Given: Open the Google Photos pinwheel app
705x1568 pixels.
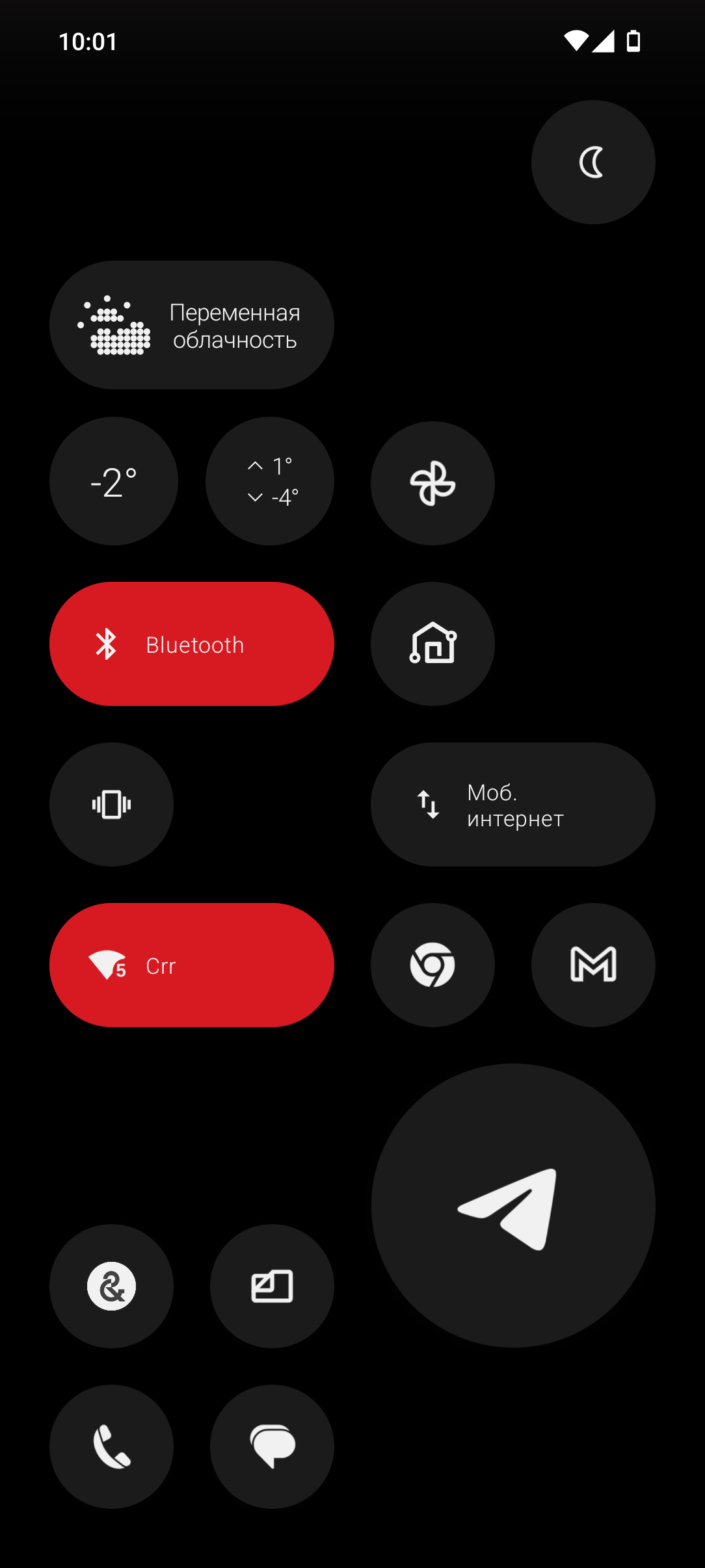Looking at the screenshot, I should (432, 483).
